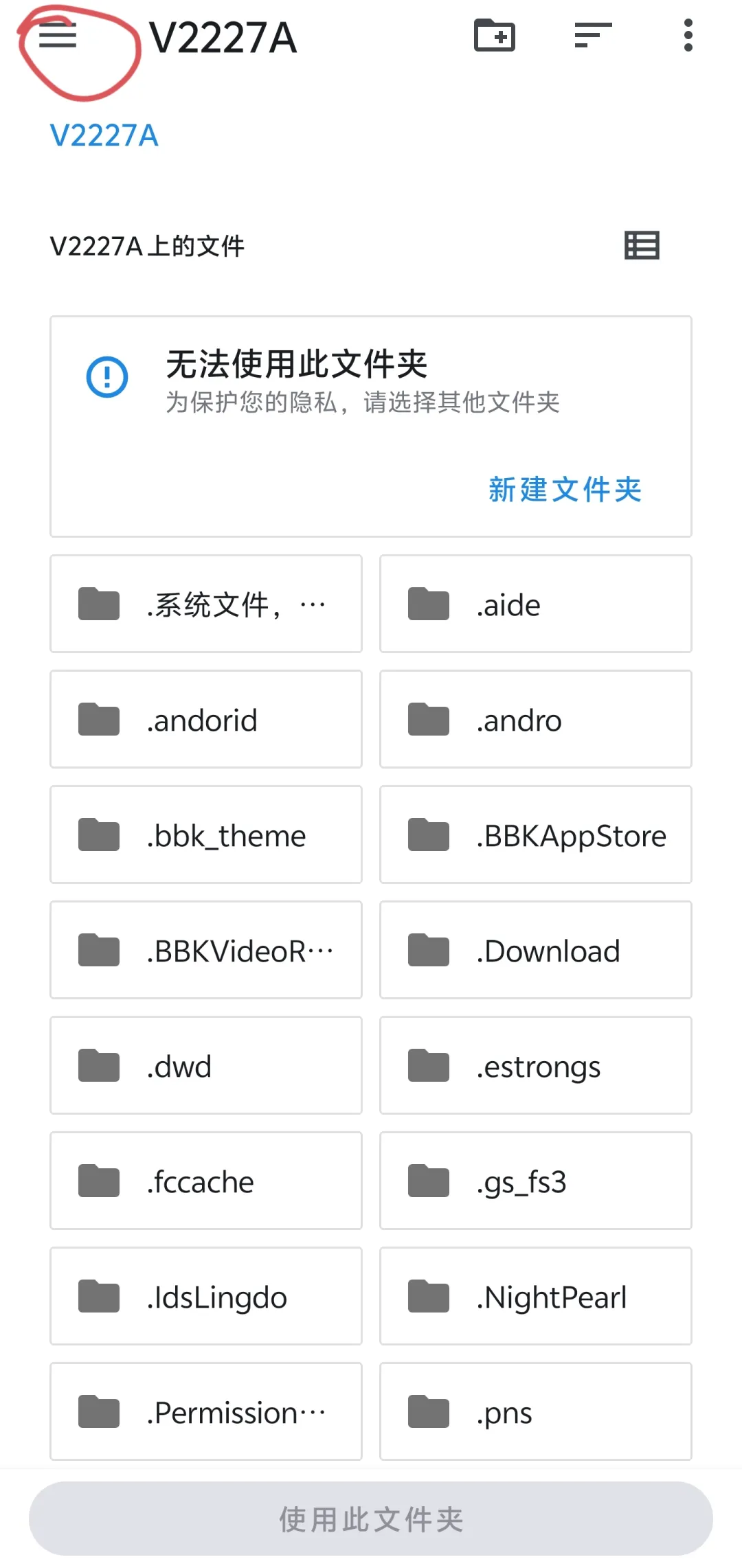This screenshot has height=1568, width=742.
Task: Open the .pns folder
Action: 536,1411
